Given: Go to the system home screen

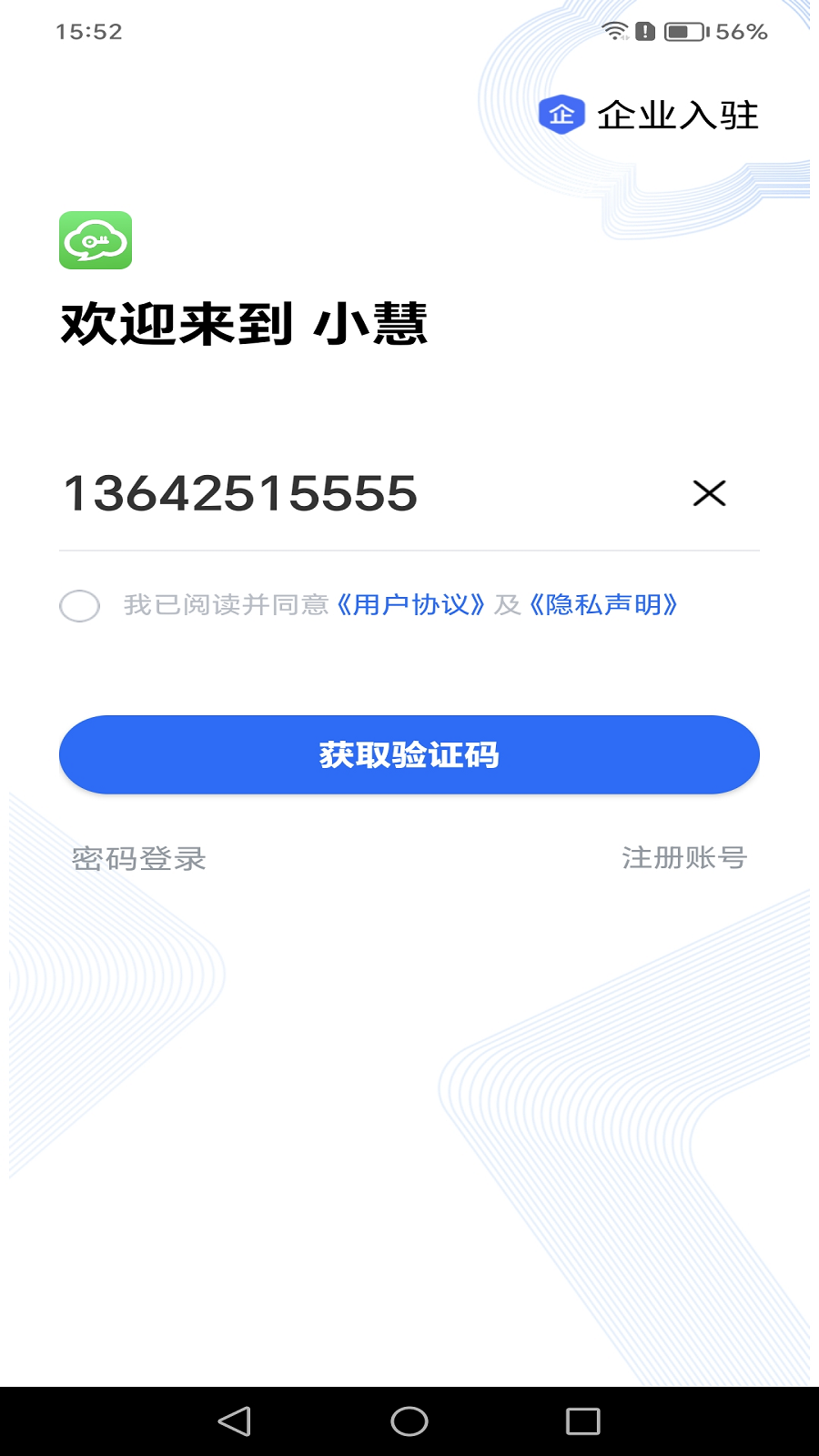Looking at the screenshot, I should point(409,1421).
